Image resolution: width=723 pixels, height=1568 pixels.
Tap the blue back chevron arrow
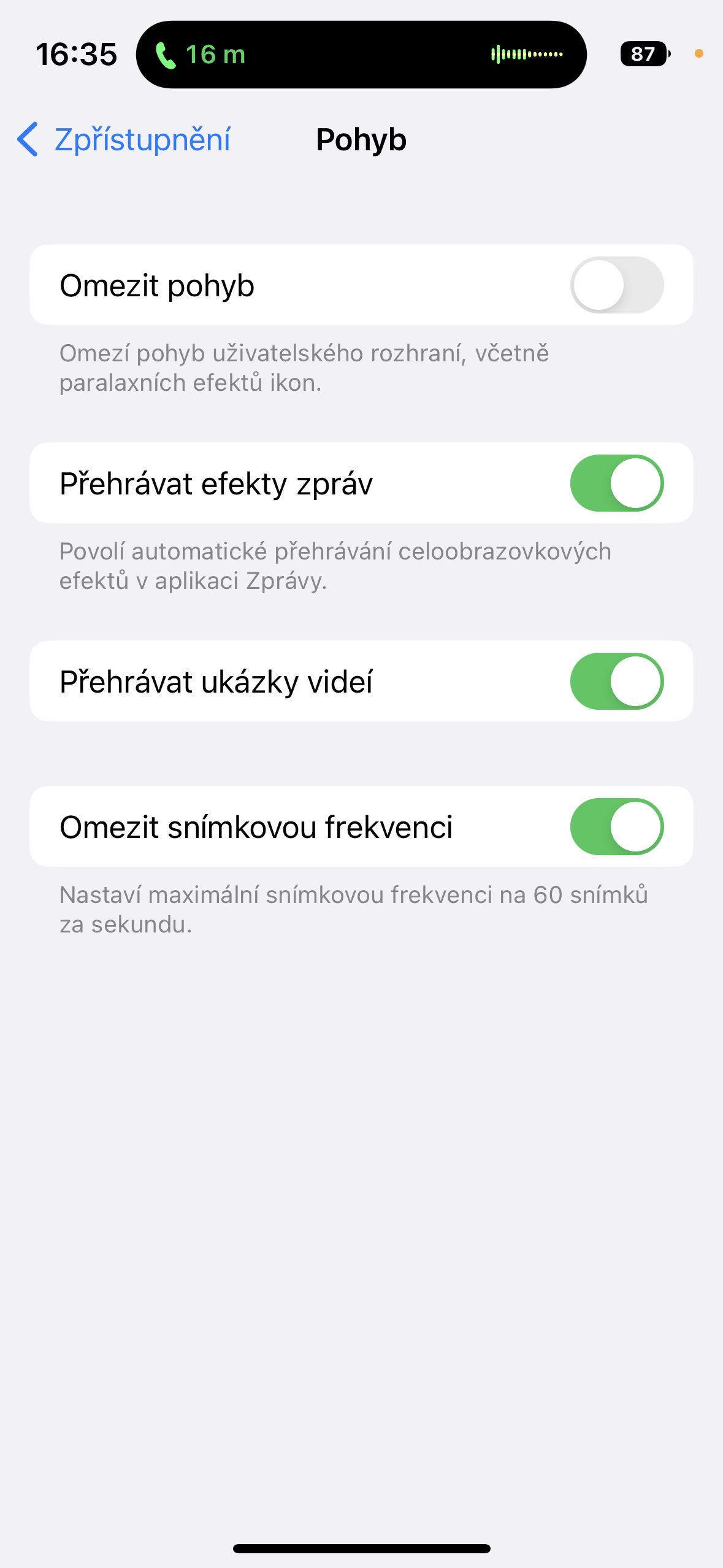27,140
